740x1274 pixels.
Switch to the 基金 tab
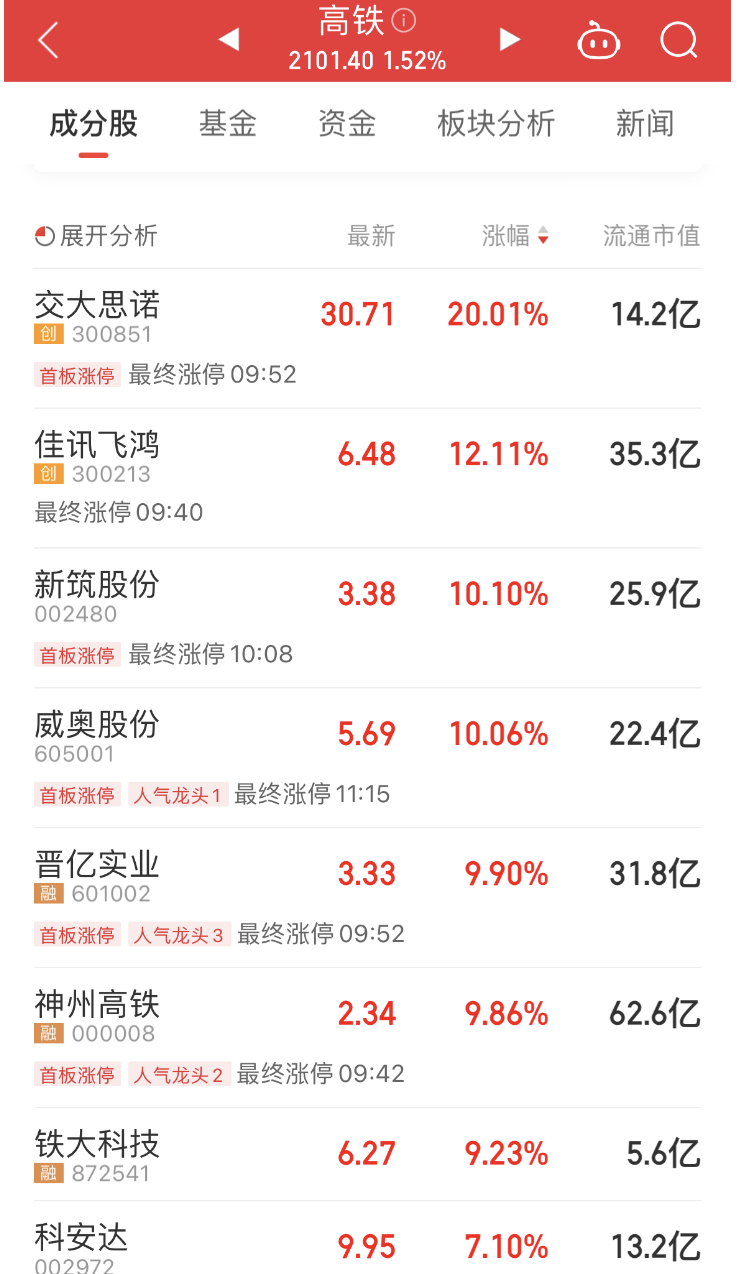click(227, 124)
